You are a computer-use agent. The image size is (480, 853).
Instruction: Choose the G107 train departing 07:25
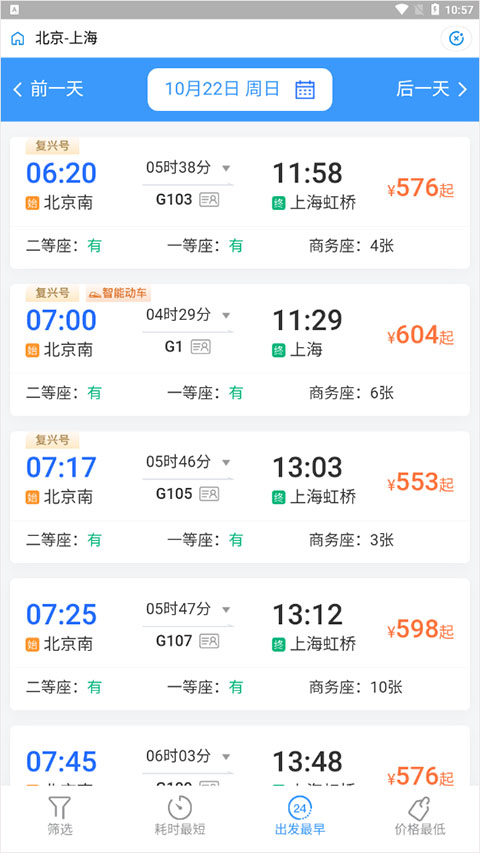(x=240, y=644)
